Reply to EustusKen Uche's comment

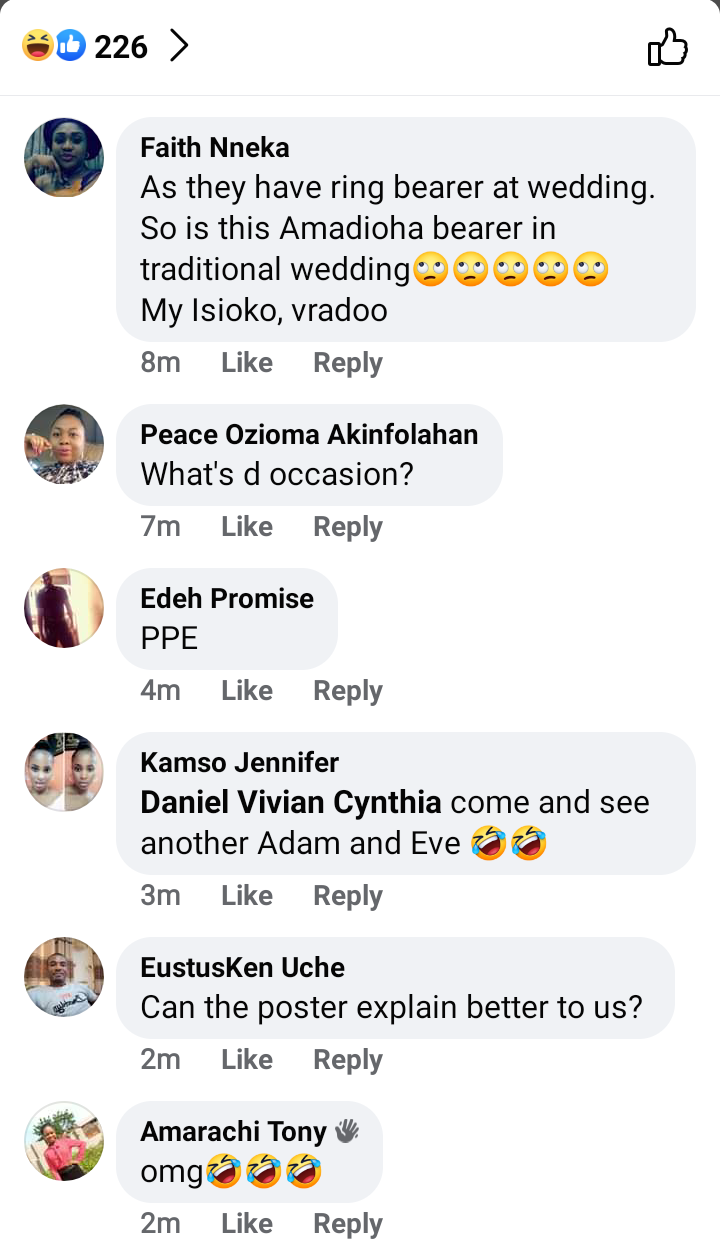[348, 1060]
